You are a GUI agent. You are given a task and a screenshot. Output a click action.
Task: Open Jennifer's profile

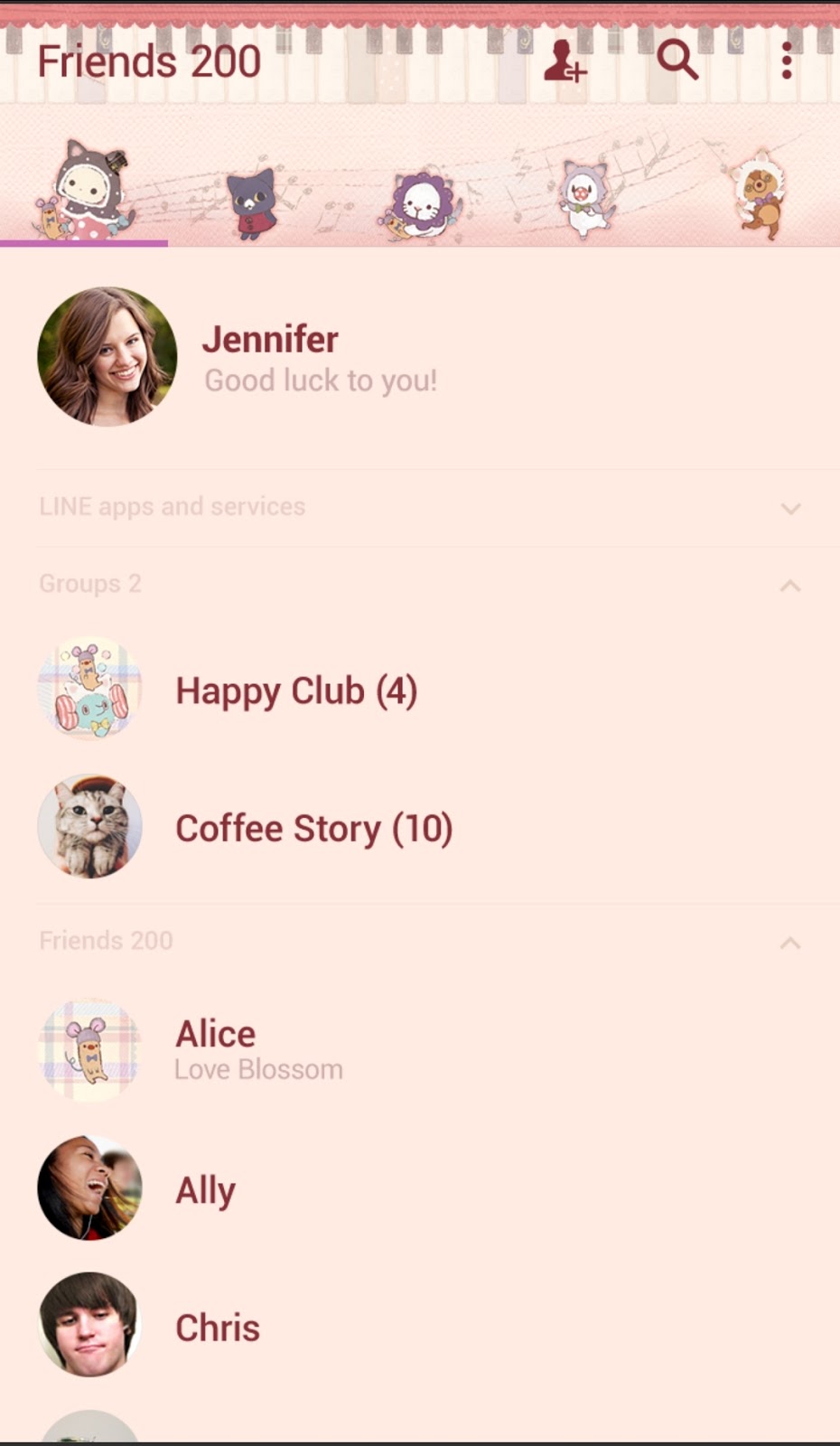420,357
